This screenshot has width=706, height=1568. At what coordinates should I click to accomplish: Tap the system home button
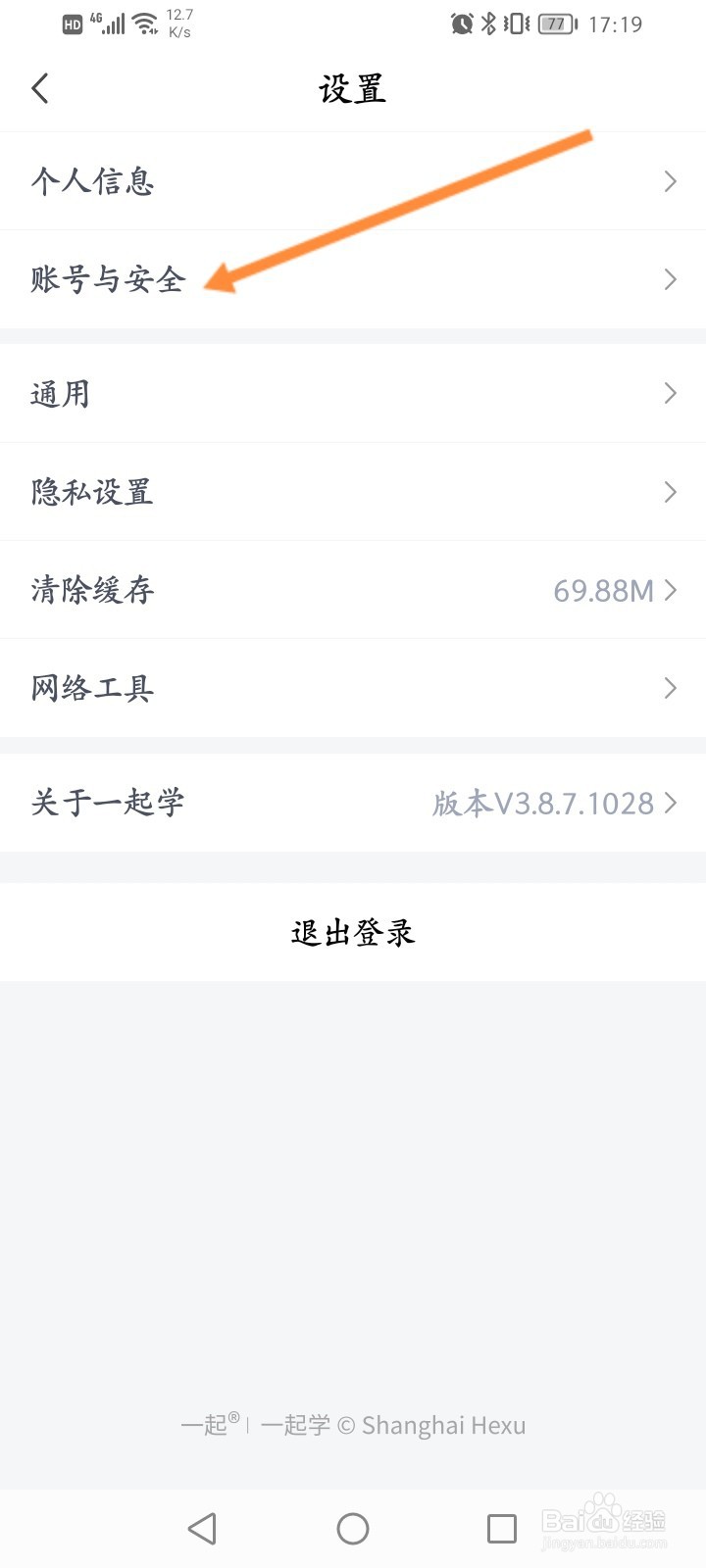pos(353,1528)
